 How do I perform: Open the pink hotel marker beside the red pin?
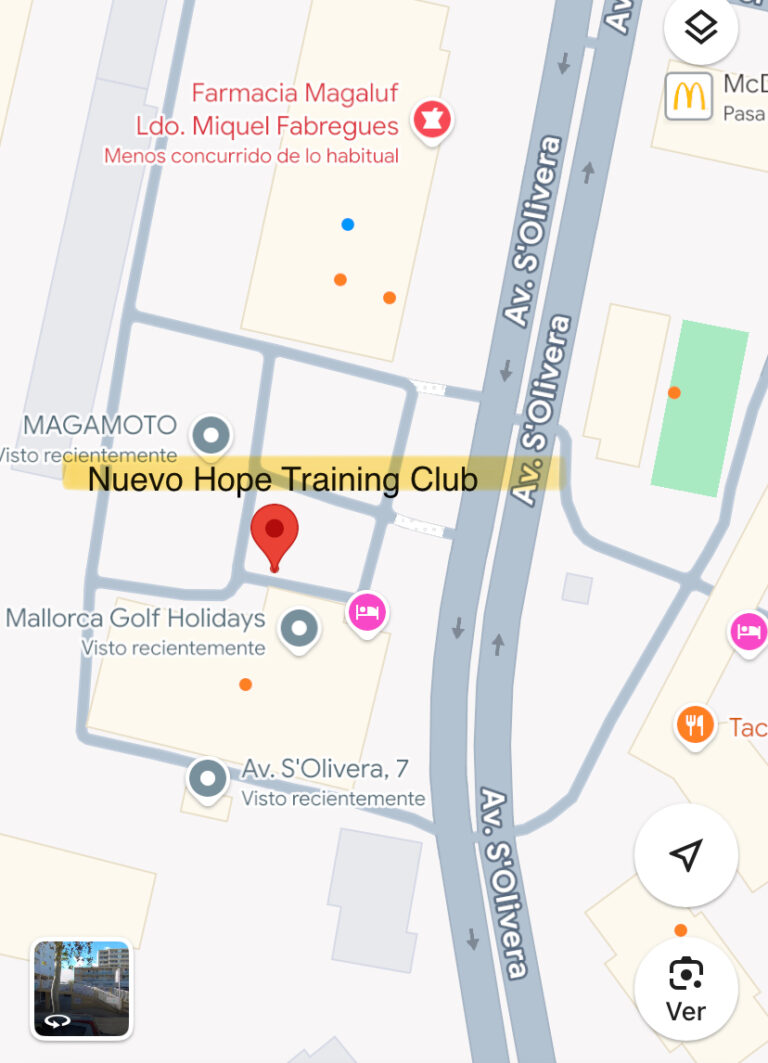[x=367, y=611]
